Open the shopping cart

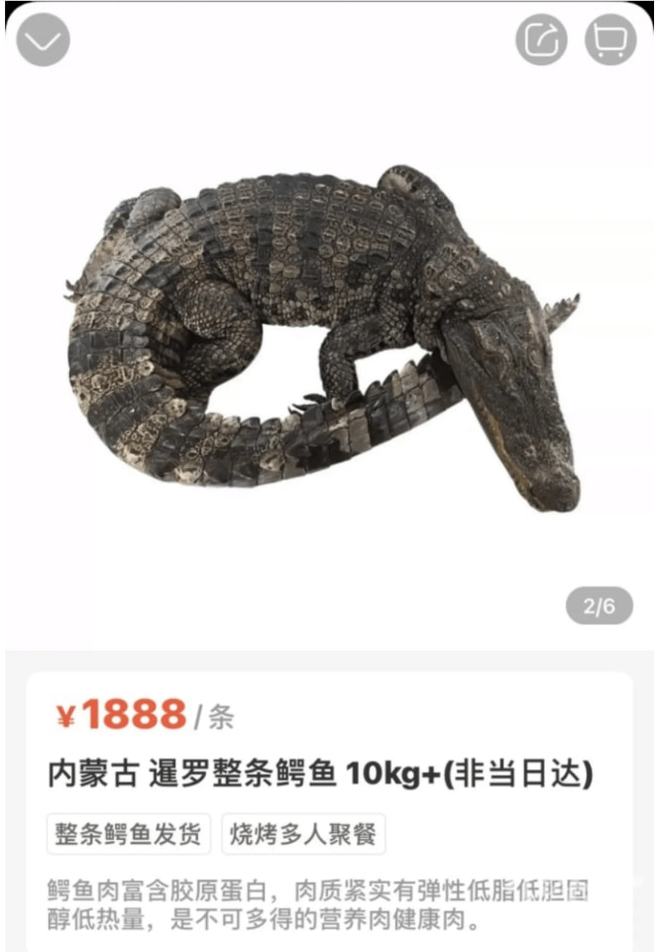610,41
